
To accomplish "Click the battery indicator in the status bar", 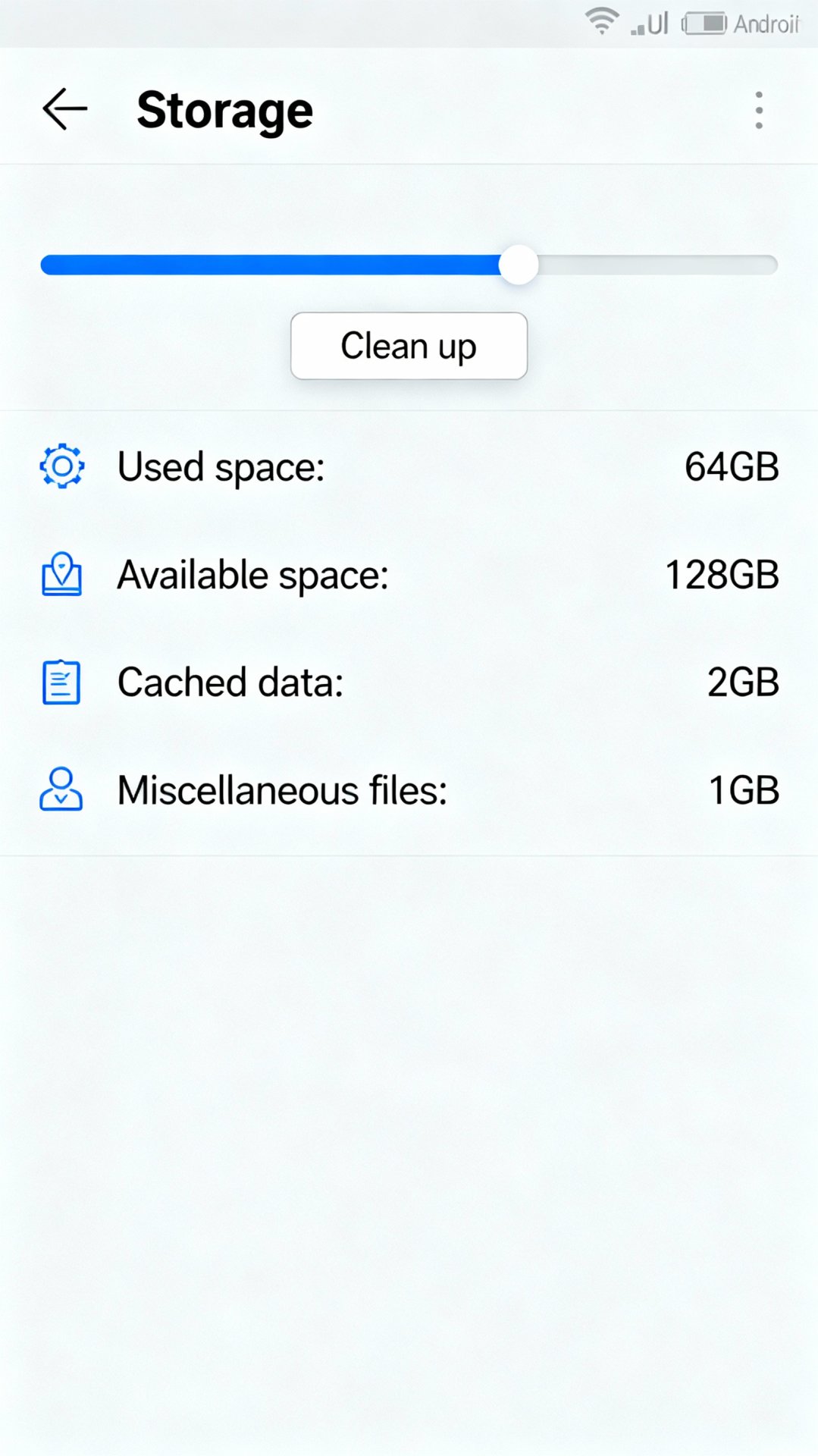I will [x=704, y=22].
